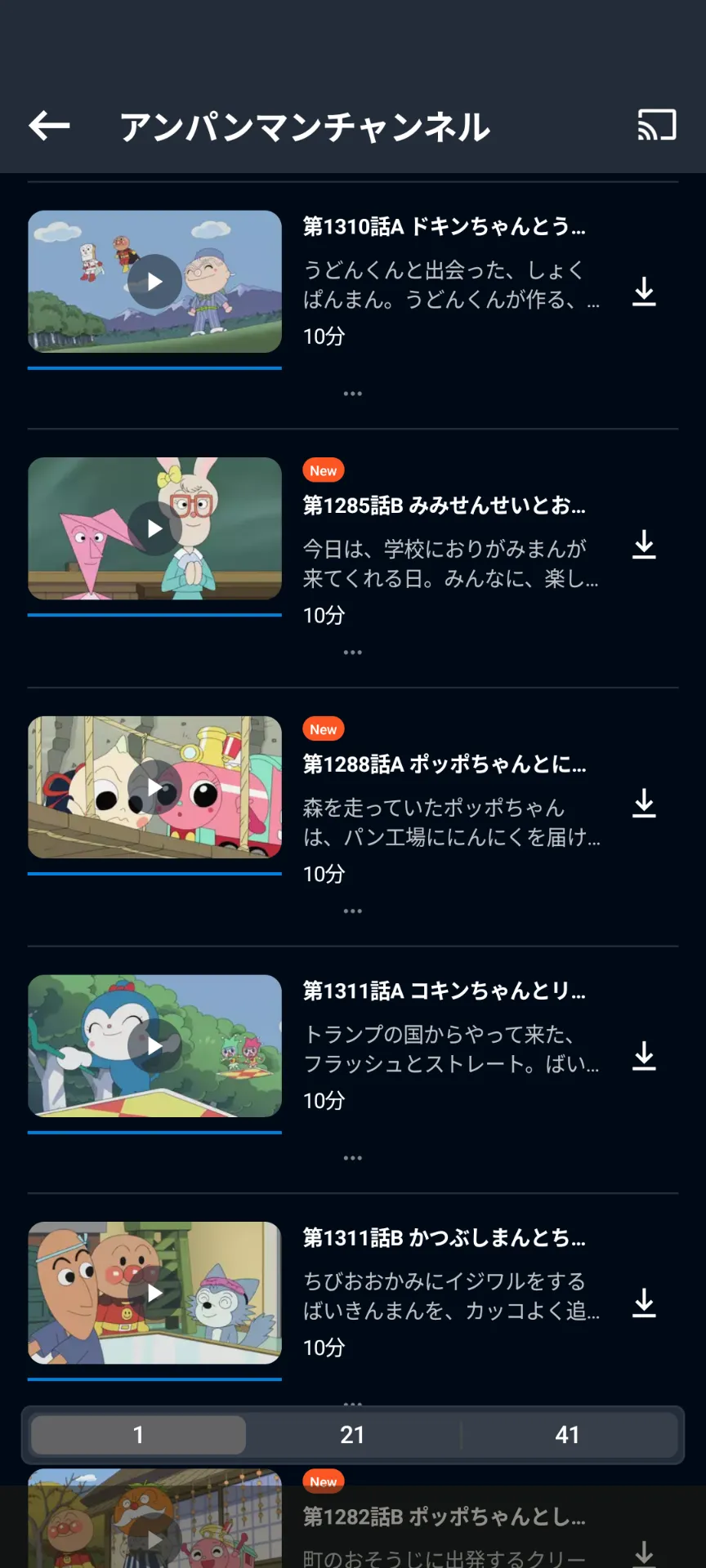Play episode 第1311話A thumbnail

coord(154,1046)
